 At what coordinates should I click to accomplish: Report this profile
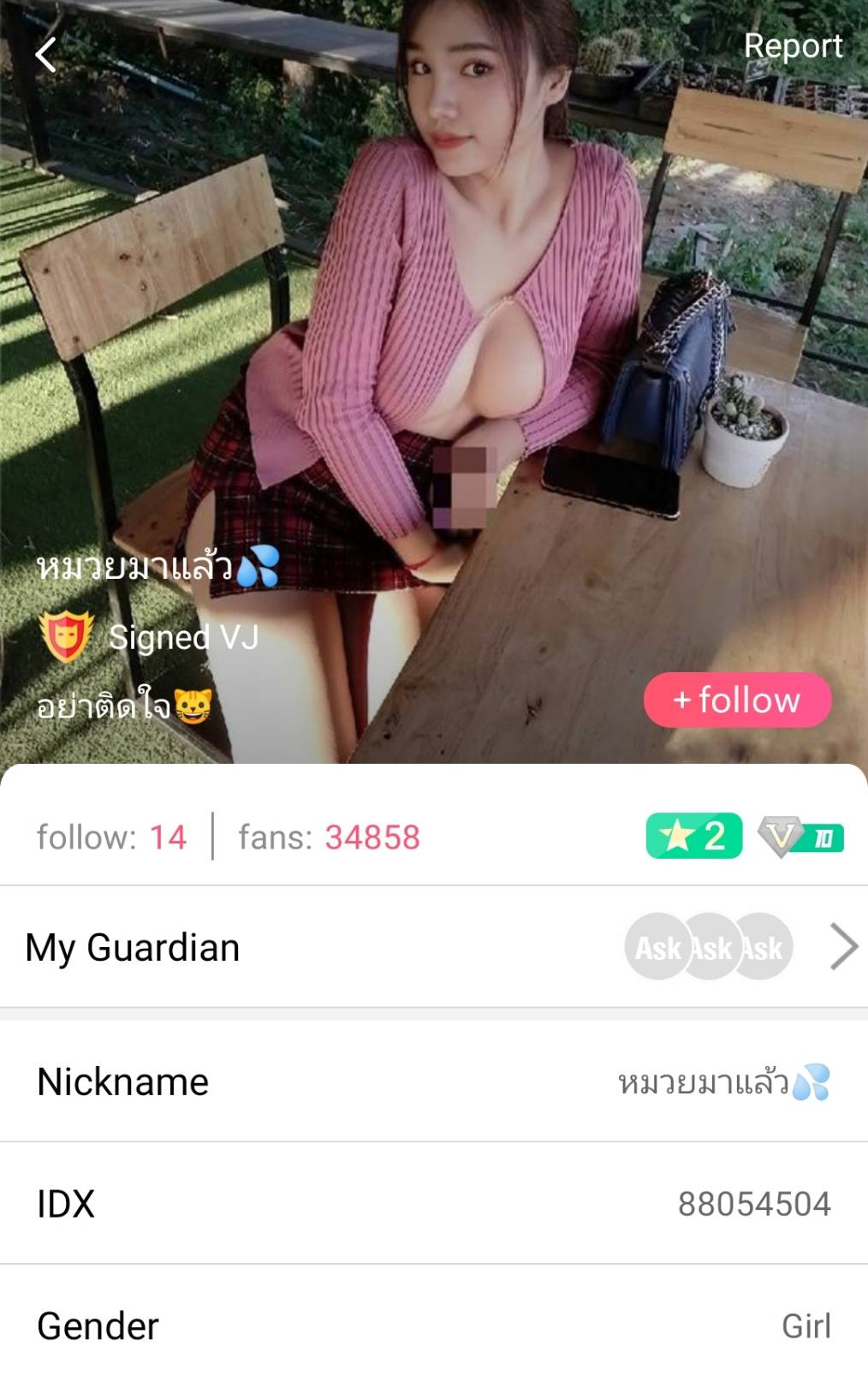point(793,46)
